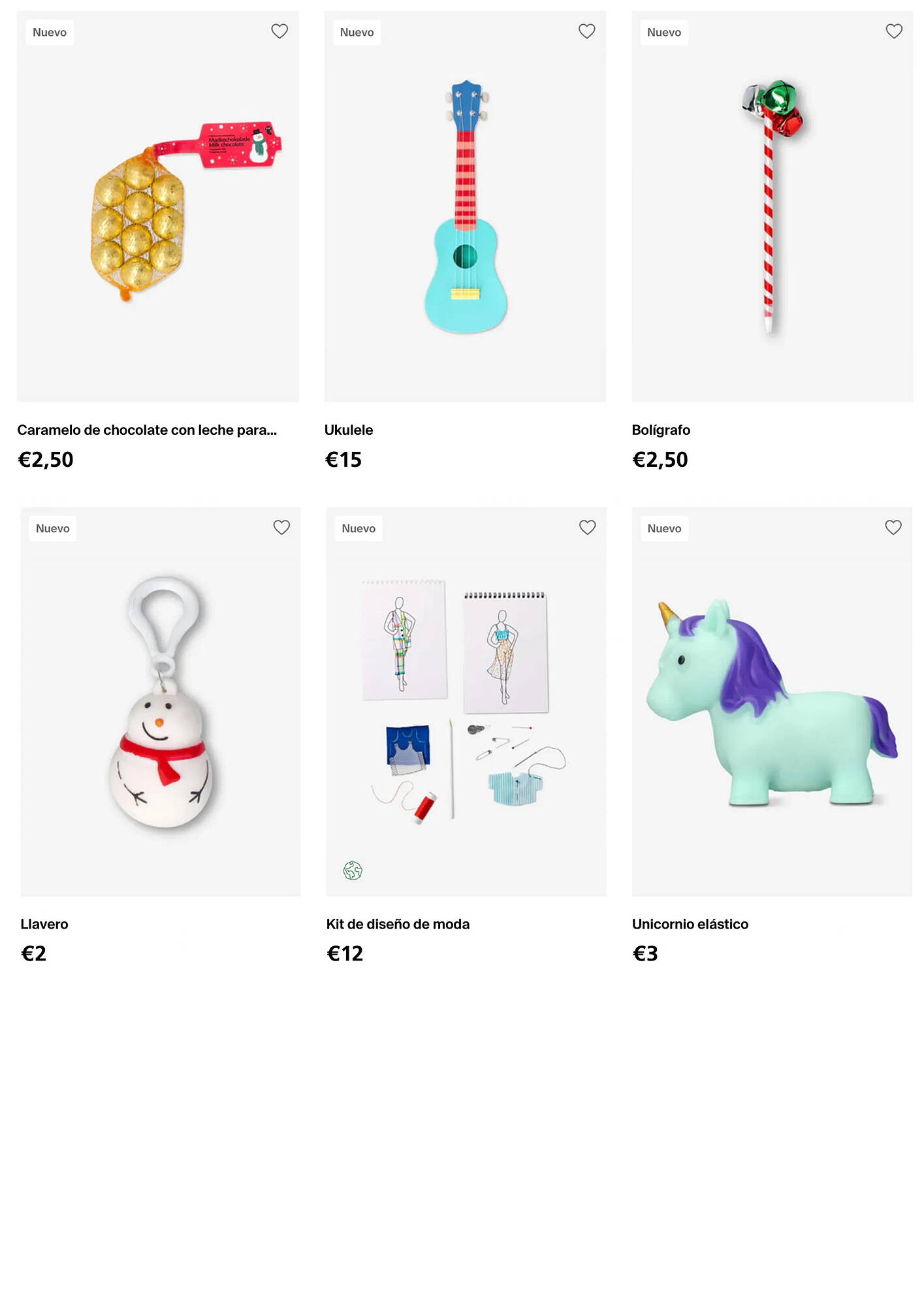This screenshot has height=1306, width=924.
Task: Open the Caramelo de chocolate product card
Action: (x=157, y=209)
